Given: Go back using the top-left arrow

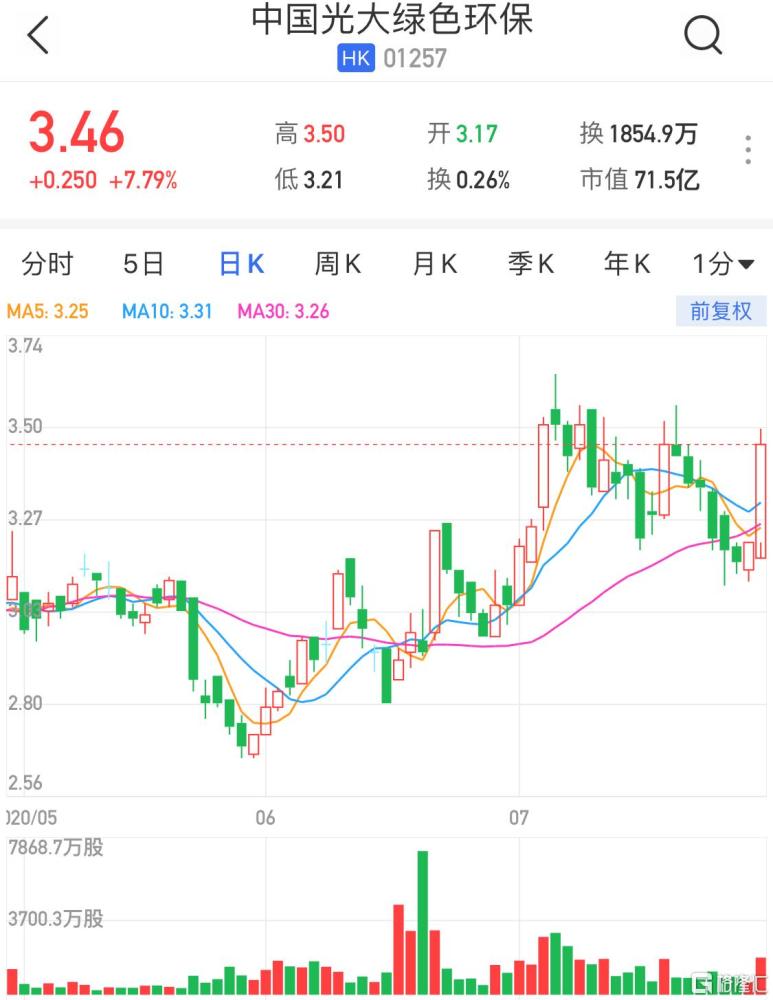Looking at the screenshot, I should tap(38, 36).
